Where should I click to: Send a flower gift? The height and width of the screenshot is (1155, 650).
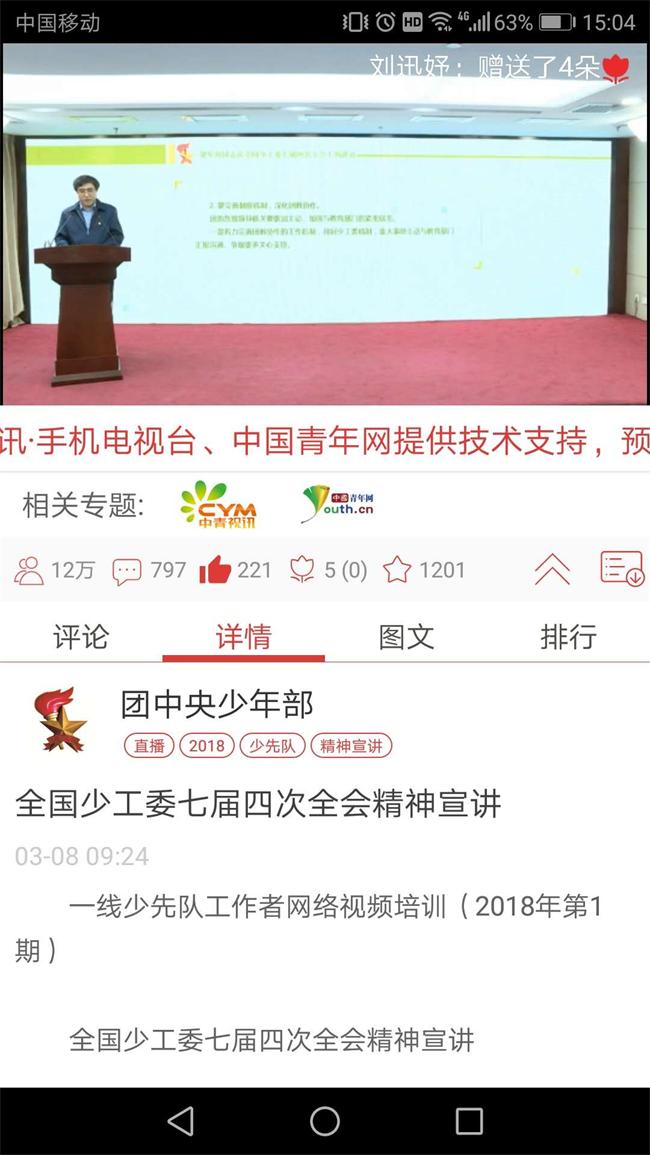click(301, 570)
